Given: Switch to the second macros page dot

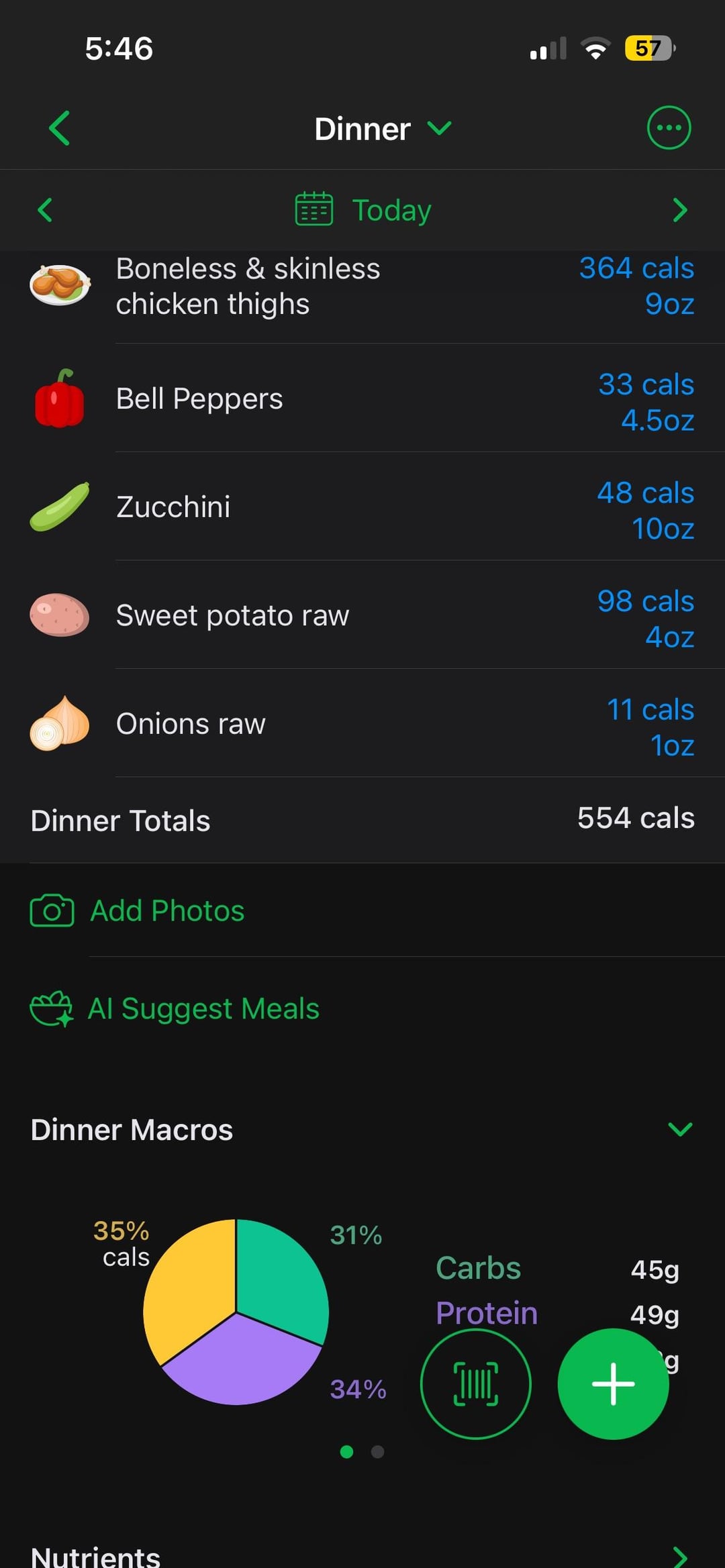Looking at the screenshot, I should (378, 1452).
